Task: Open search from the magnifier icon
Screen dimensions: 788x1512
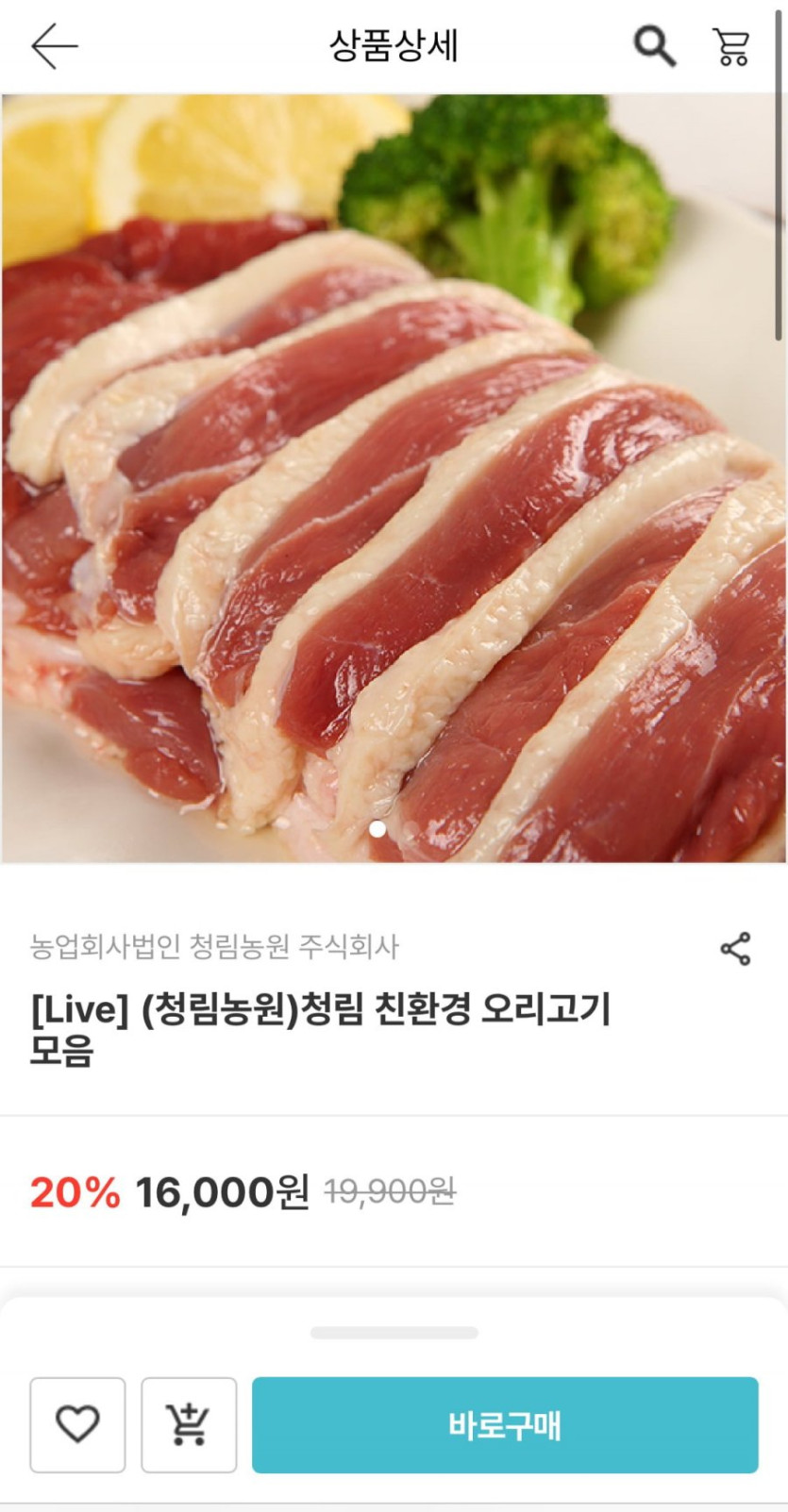Action: (654, 45)
